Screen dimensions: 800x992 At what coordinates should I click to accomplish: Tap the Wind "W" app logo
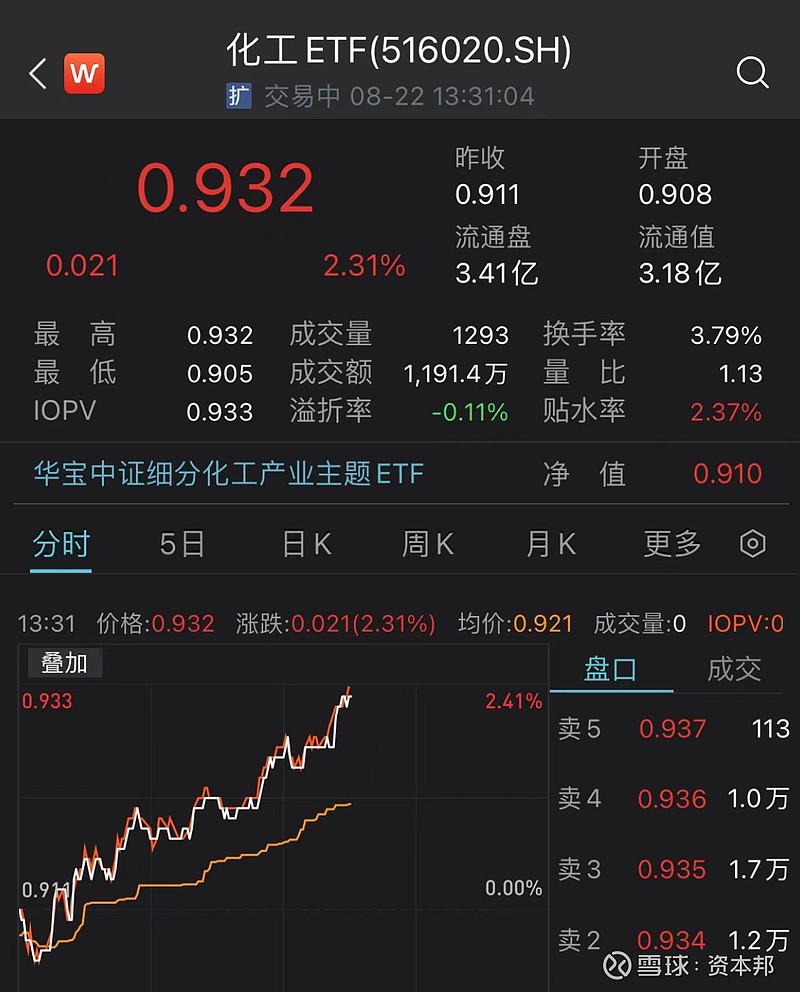point(85,72)
